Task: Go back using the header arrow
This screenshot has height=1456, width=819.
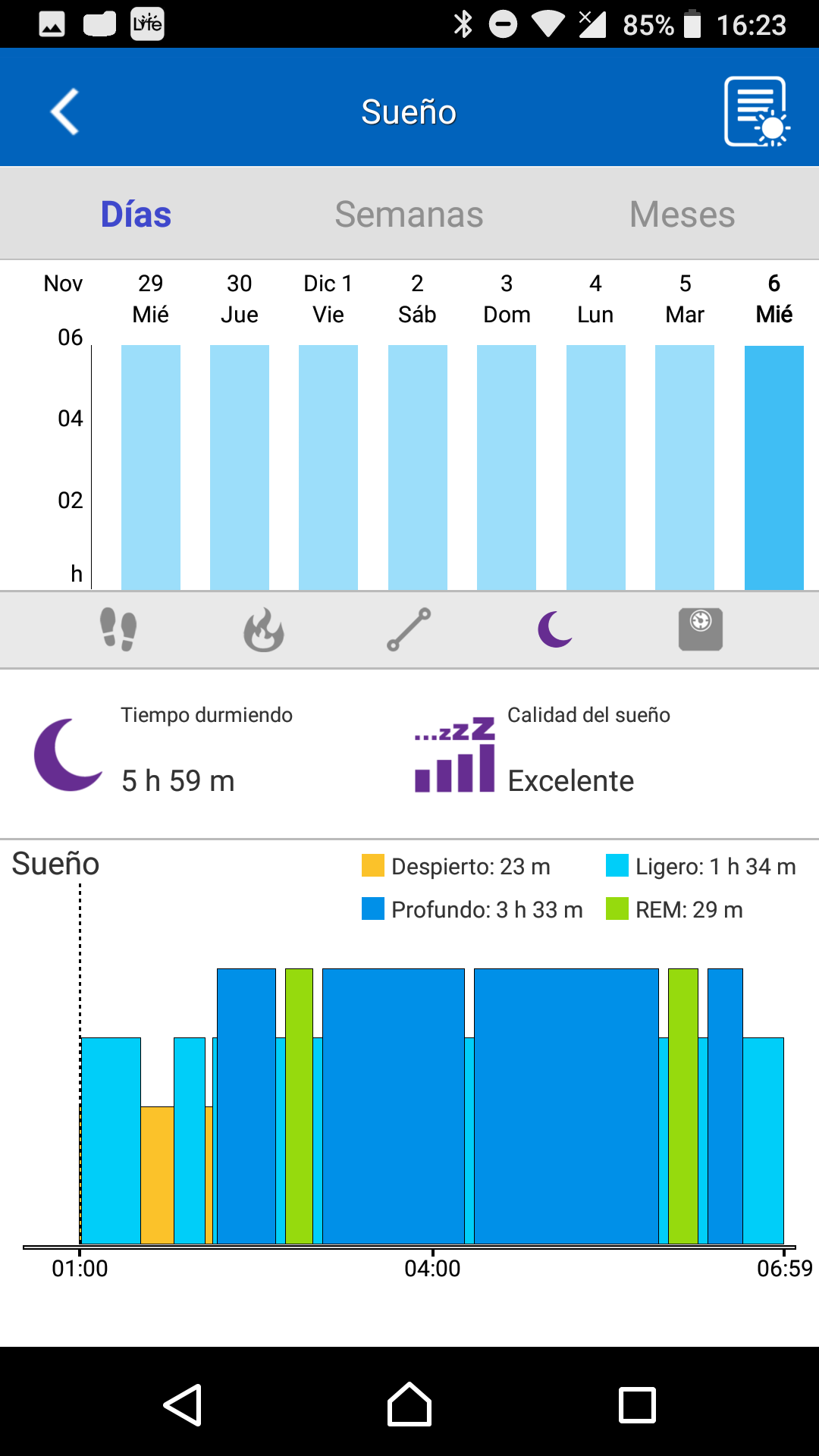Action: (x=65, y=111)
